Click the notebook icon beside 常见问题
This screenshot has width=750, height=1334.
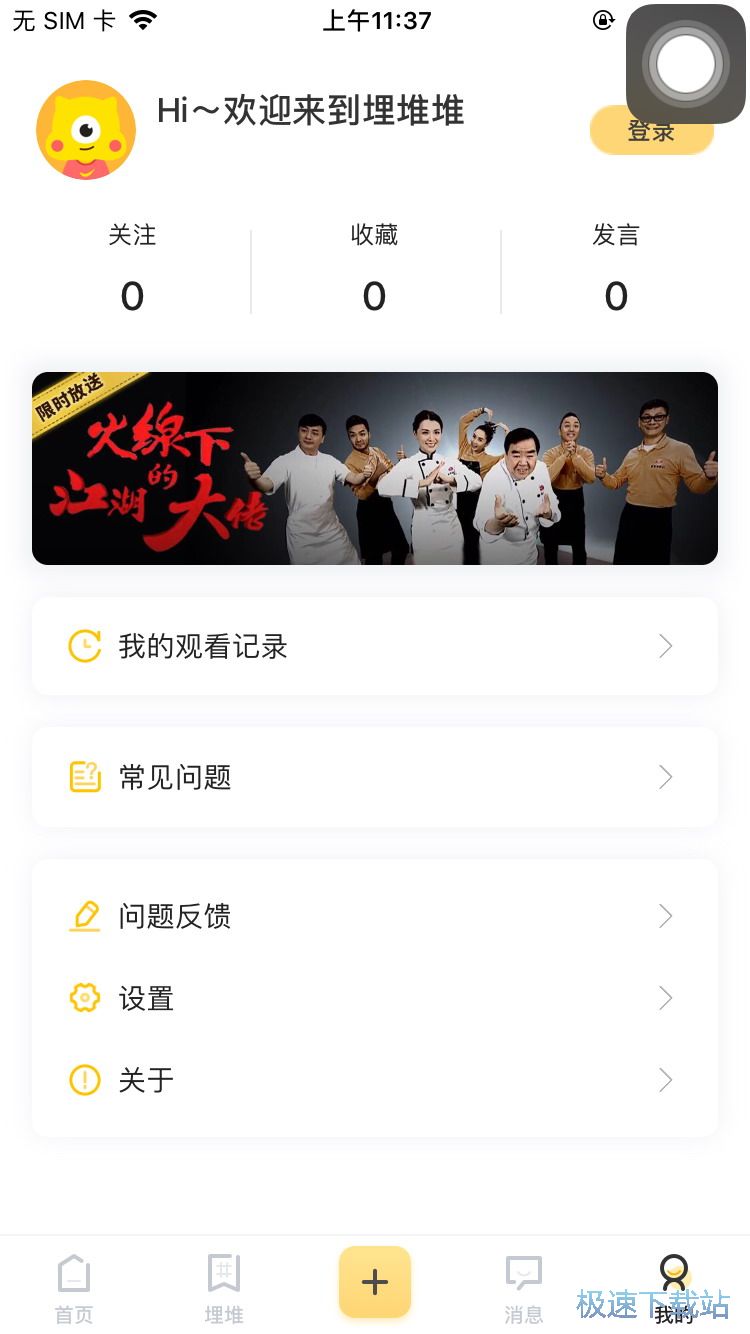[x=85, y=777]
